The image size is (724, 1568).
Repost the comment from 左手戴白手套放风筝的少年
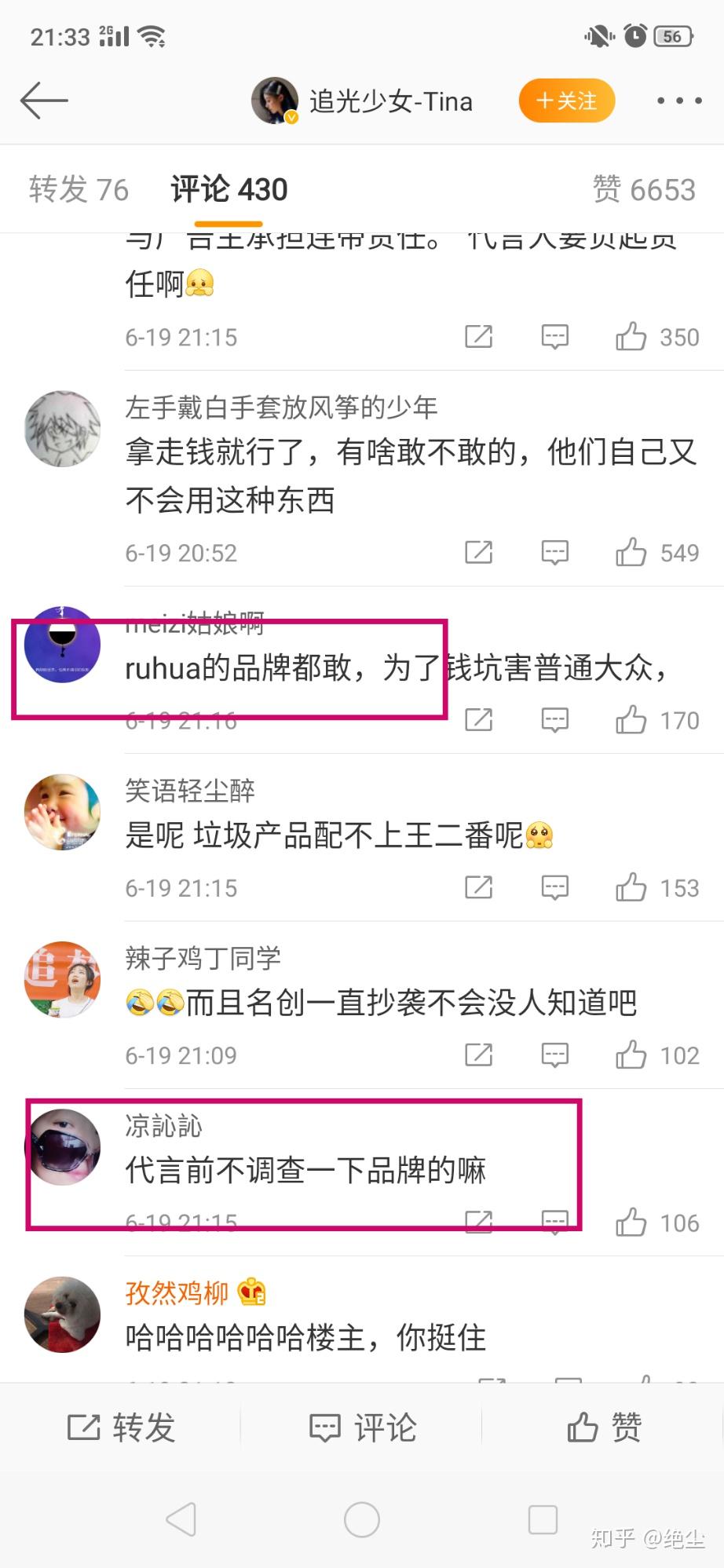[x=478, y=553]
